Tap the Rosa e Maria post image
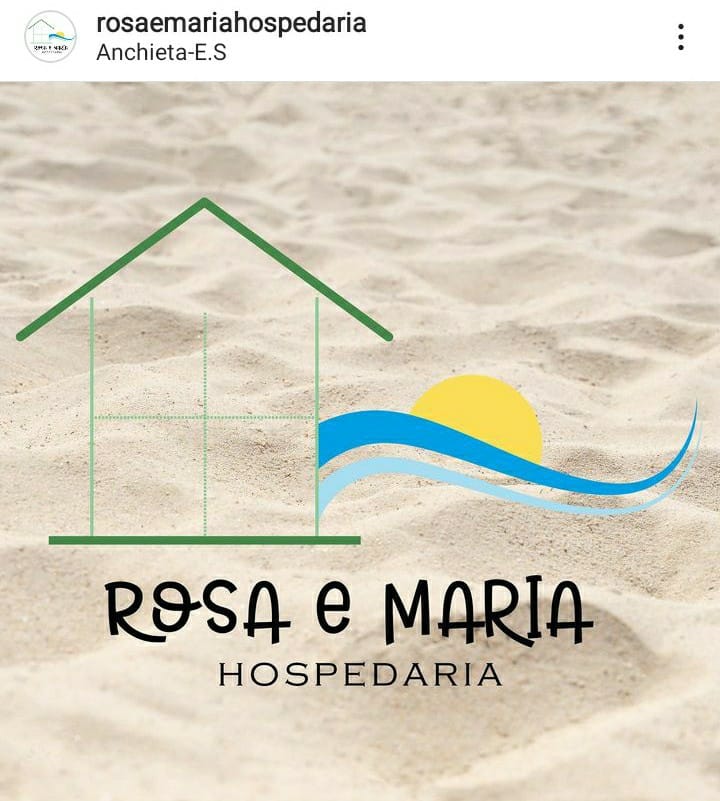 click(360, 440)
